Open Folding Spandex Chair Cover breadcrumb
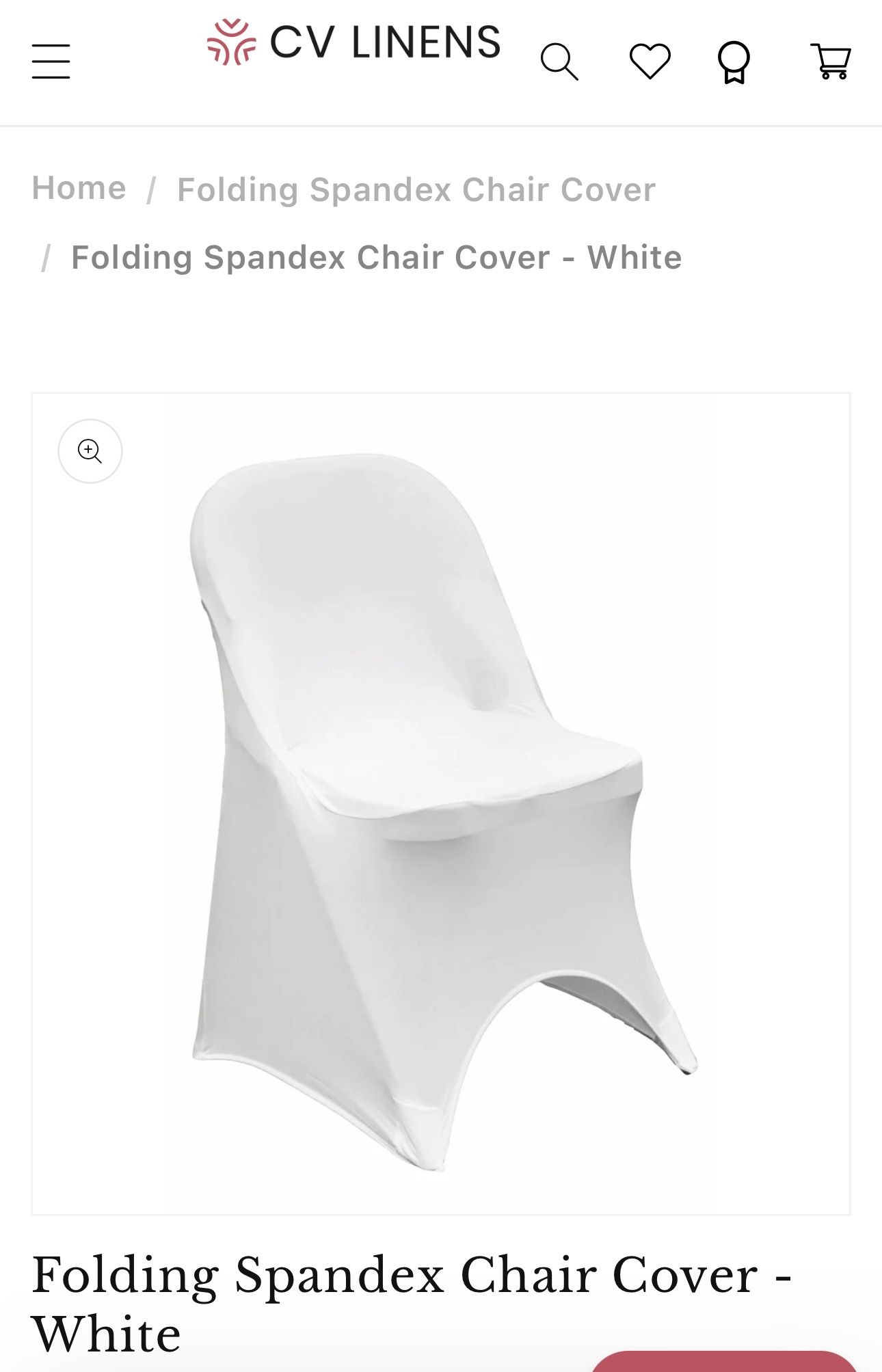The height and width of the screenshot is (1372, 882). [x=416, y=190]
